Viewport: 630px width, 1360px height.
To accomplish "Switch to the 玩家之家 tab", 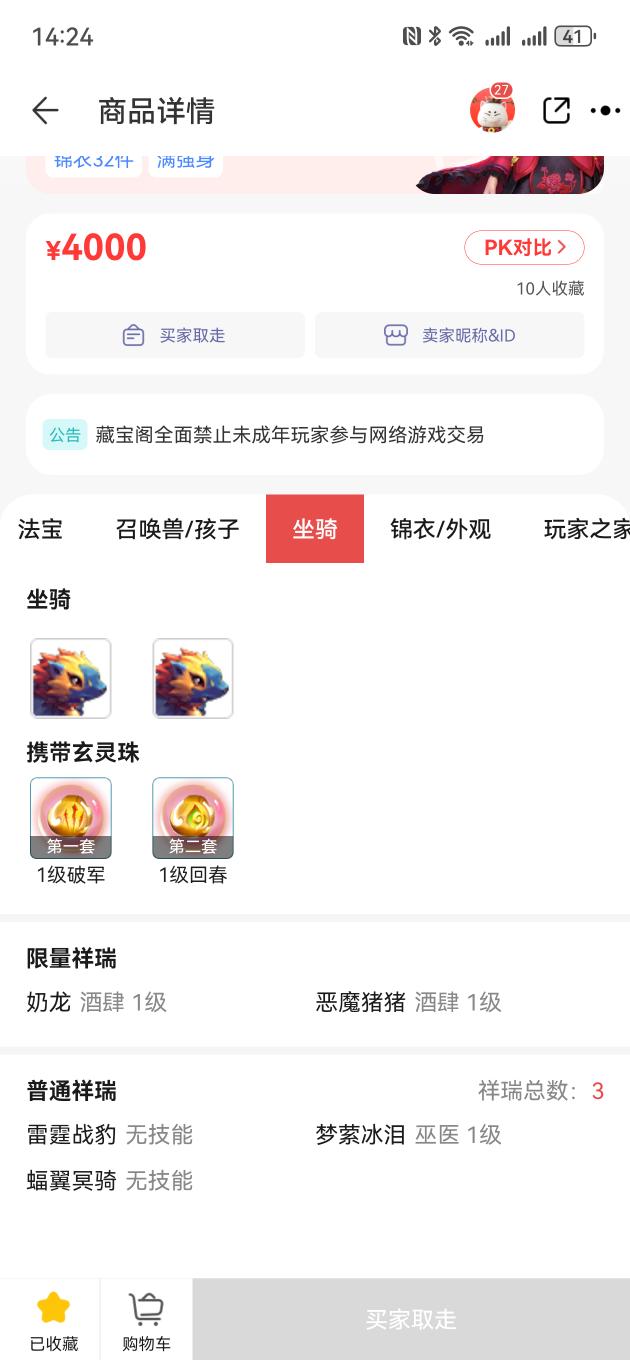I will [586, 529].
